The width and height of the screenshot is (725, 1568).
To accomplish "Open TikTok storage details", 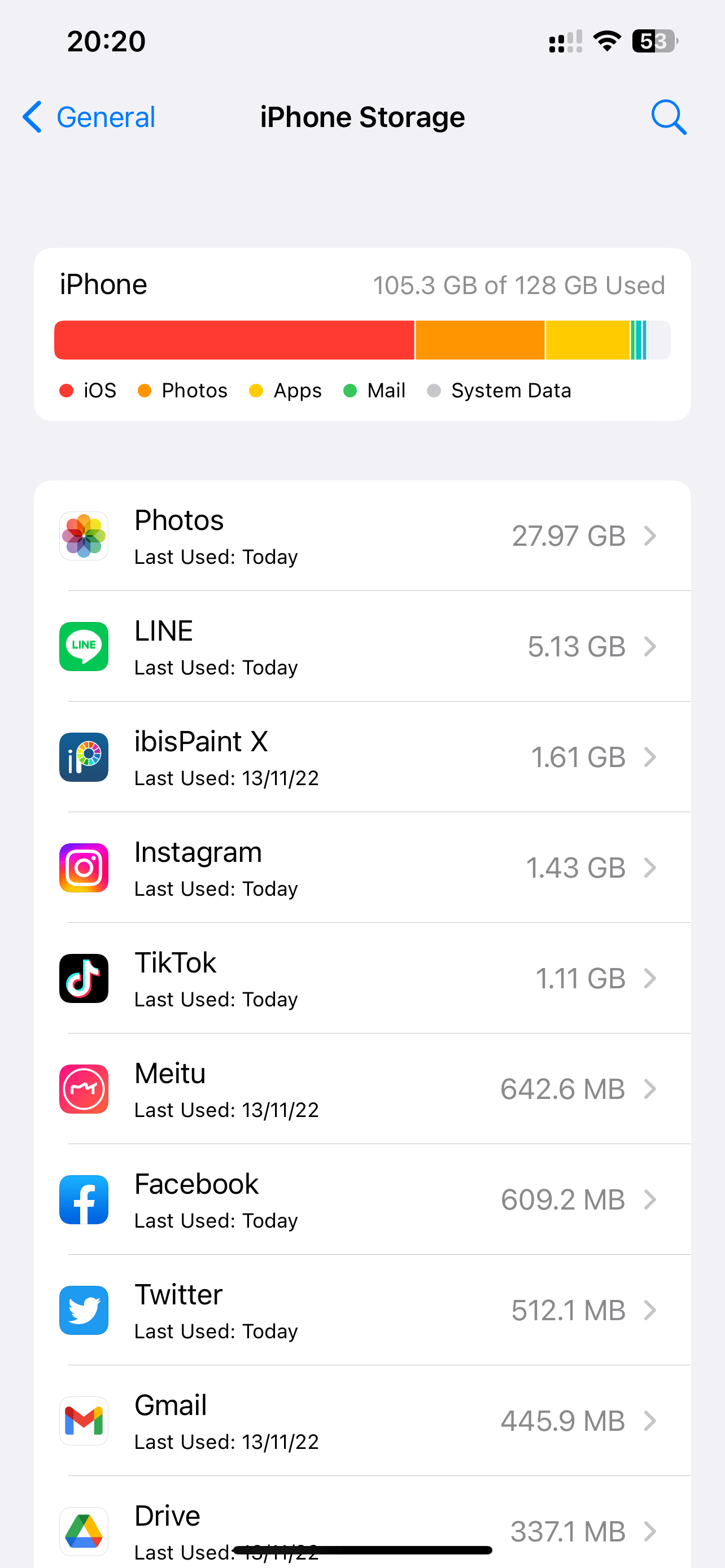I will tap(362, 979).
